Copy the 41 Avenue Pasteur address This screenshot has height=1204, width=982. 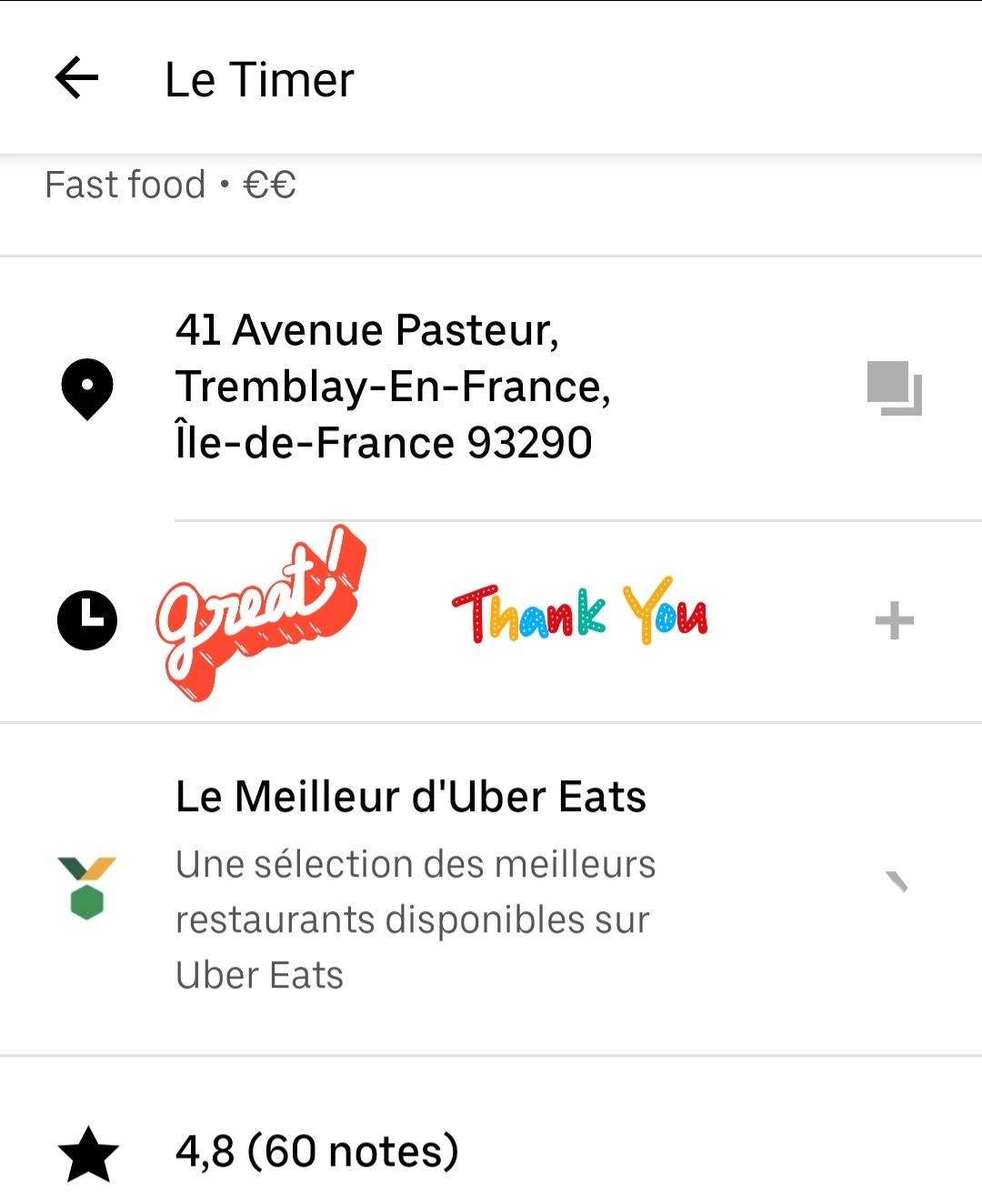[x=894, y=388]
